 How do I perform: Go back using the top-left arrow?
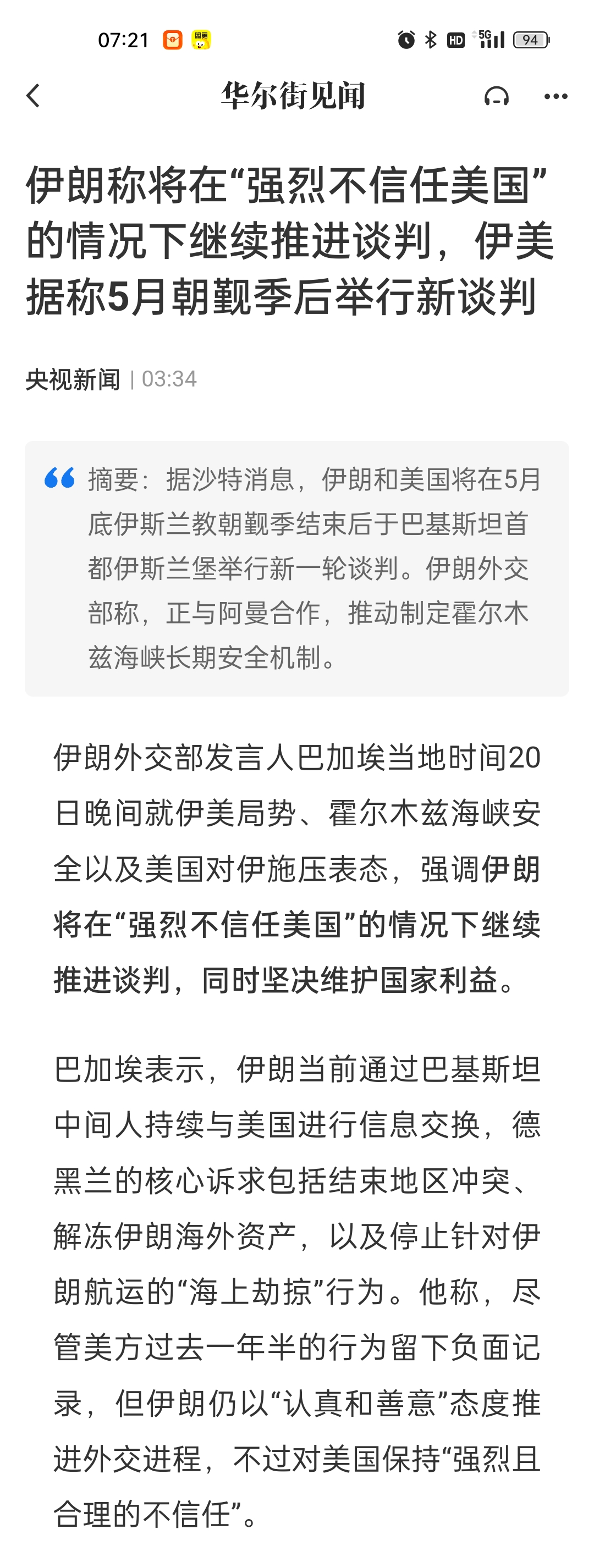pos(33,96)
